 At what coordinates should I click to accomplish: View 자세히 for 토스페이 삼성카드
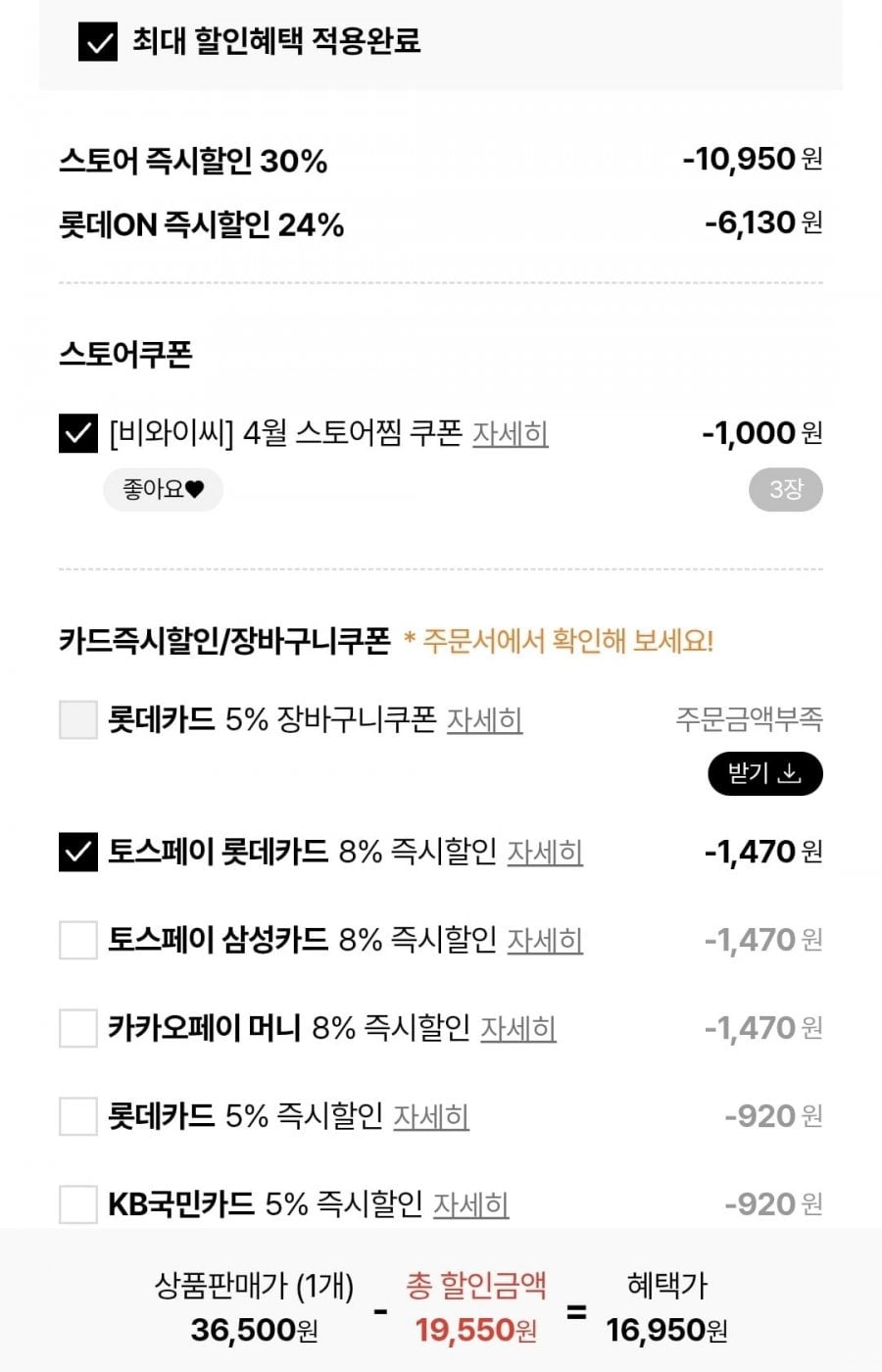(544, 940)
